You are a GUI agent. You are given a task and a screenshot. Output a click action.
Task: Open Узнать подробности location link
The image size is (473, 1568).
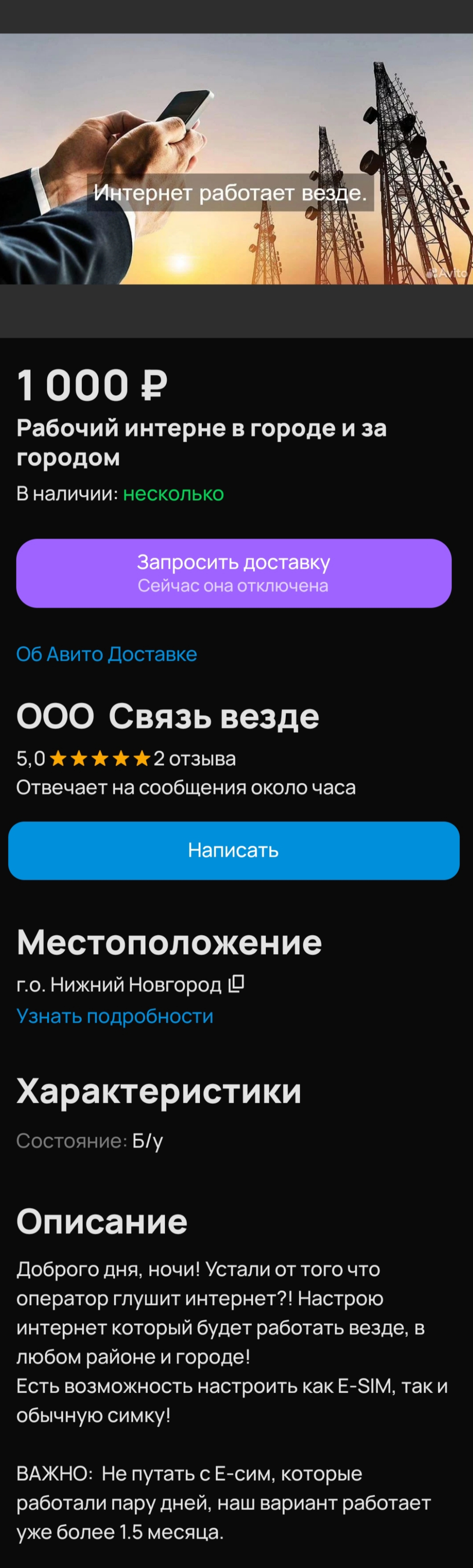115,1016
